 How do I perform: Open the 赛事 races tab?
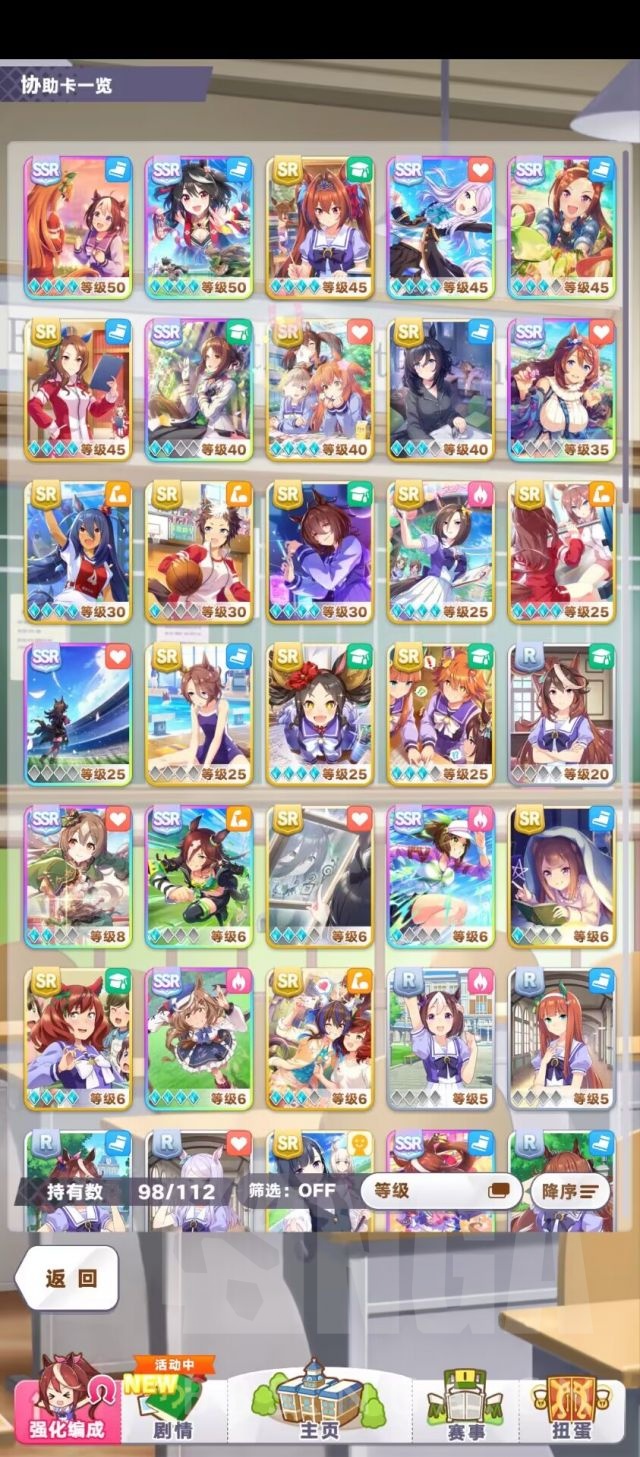click(464, 1402)
